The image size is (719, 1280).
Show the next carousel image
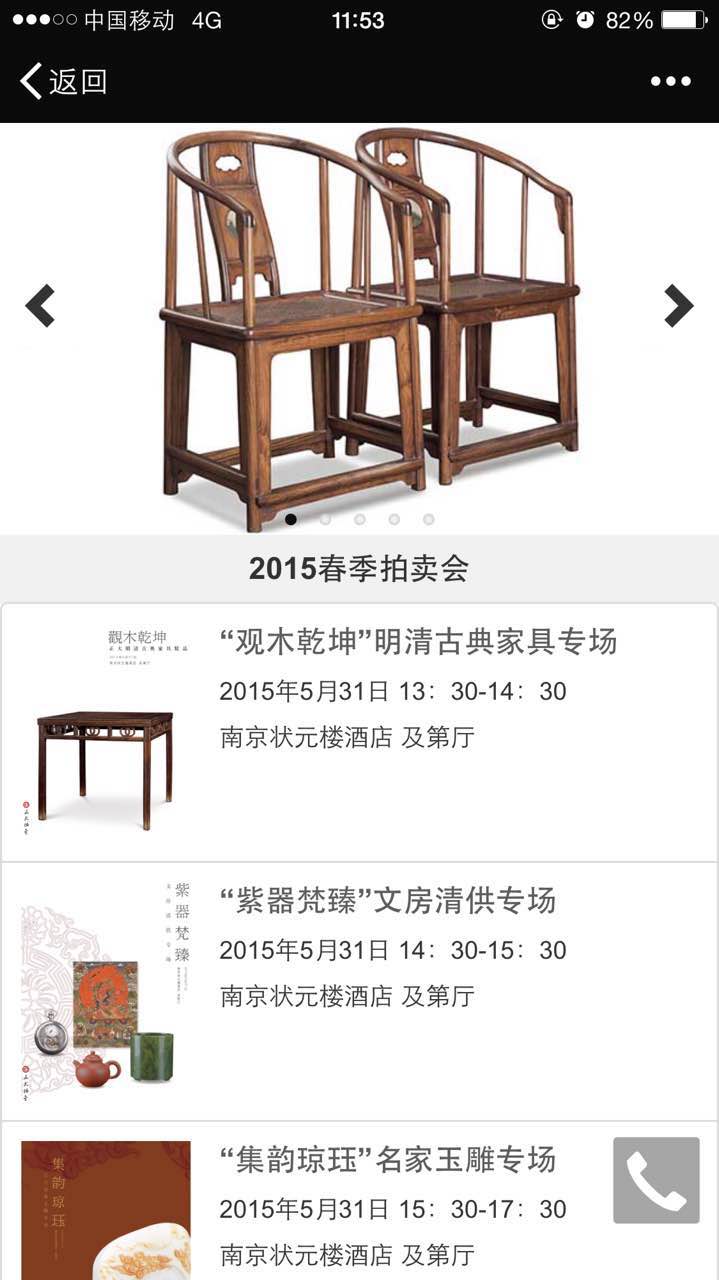point(678,306)
